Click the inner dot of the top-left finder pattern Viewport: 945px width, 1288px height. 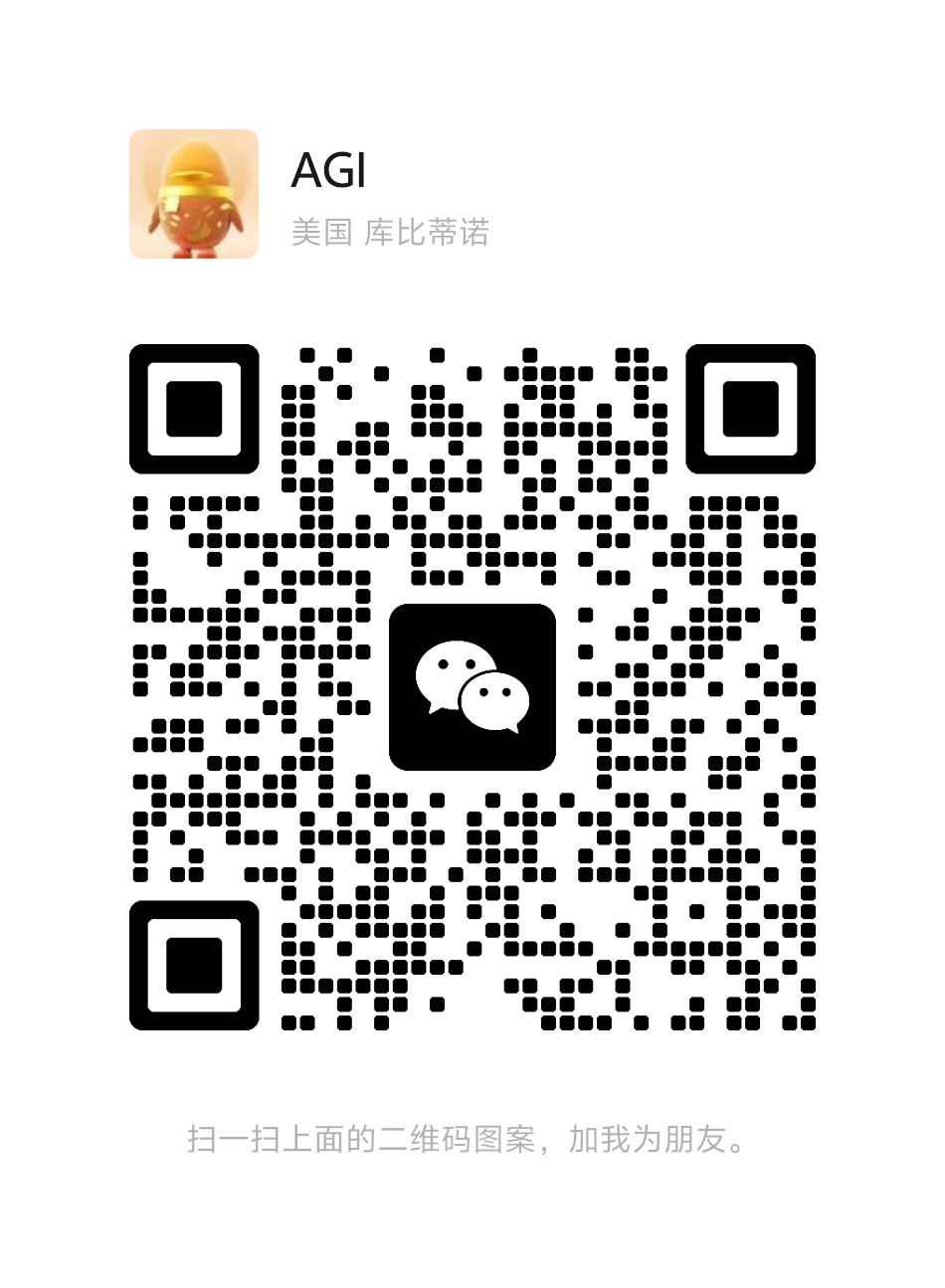pyautogui.click(x=196, y=410)
